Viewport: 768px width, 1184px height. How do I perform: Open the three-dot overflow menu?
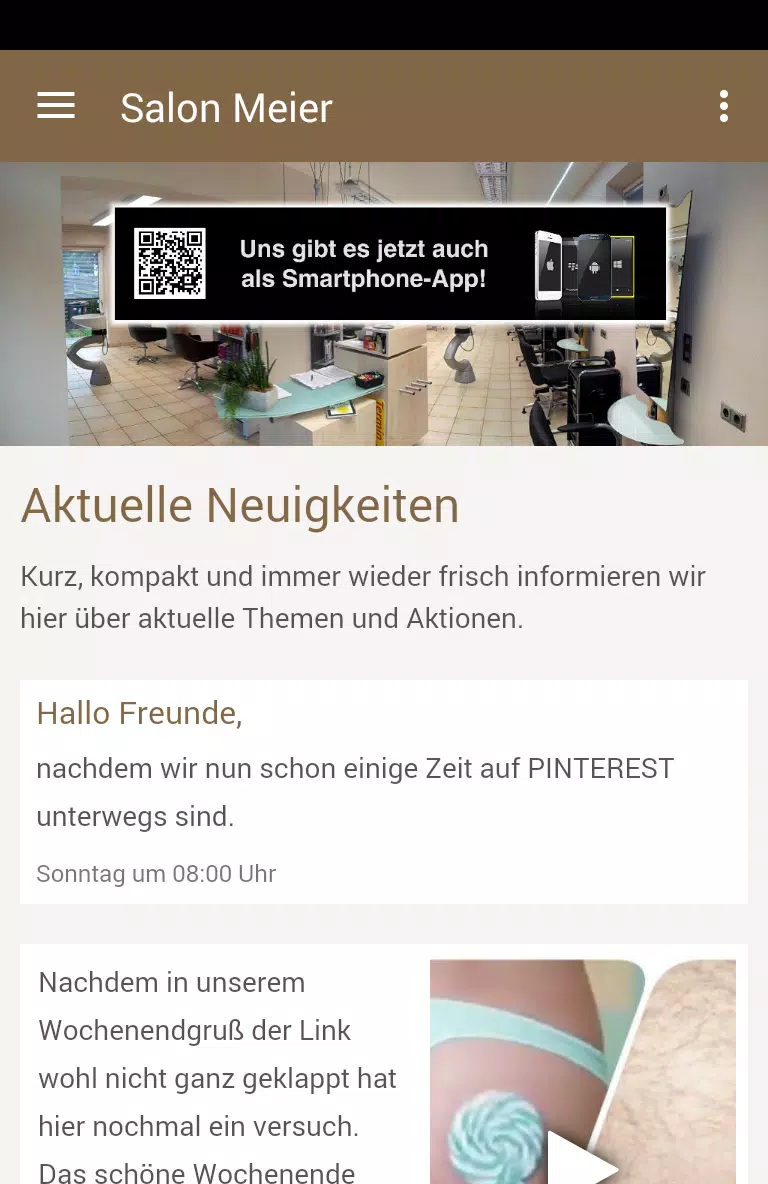point(723,105)
